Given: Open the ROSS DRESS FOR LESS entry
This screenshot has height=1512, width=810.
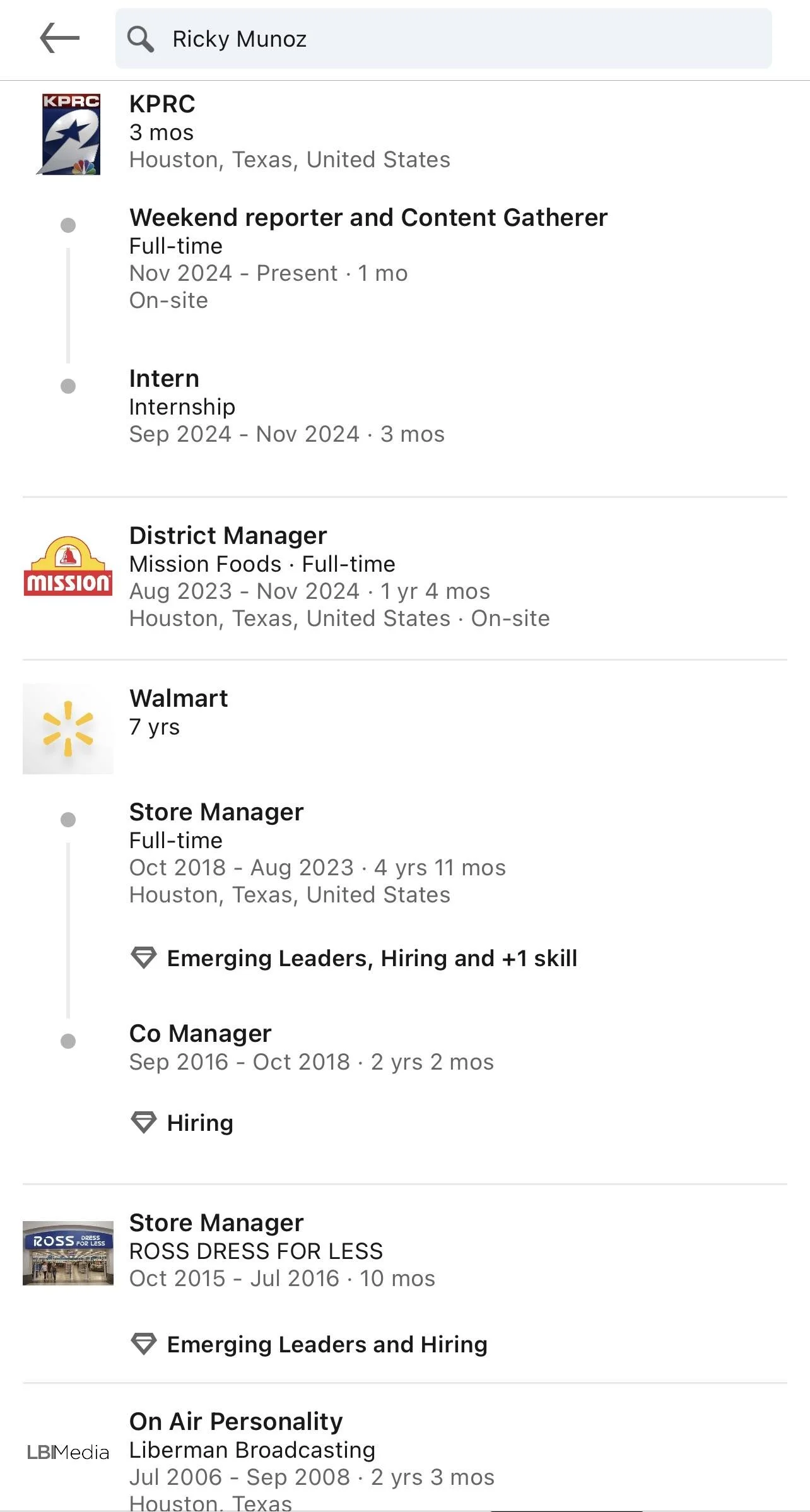Looking at the screenshot, I should pyautogui.click(x=405, y=1251).
